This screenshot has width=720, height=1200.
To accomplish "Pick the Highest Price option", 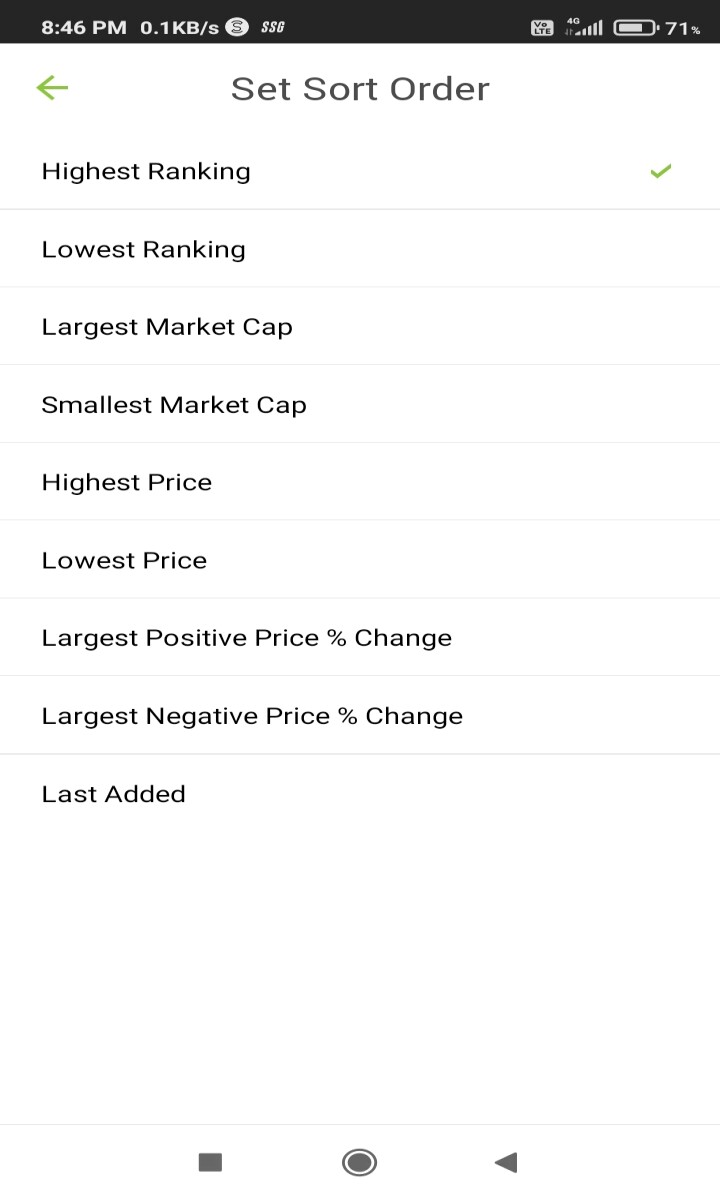I will [x=360, y=482].
